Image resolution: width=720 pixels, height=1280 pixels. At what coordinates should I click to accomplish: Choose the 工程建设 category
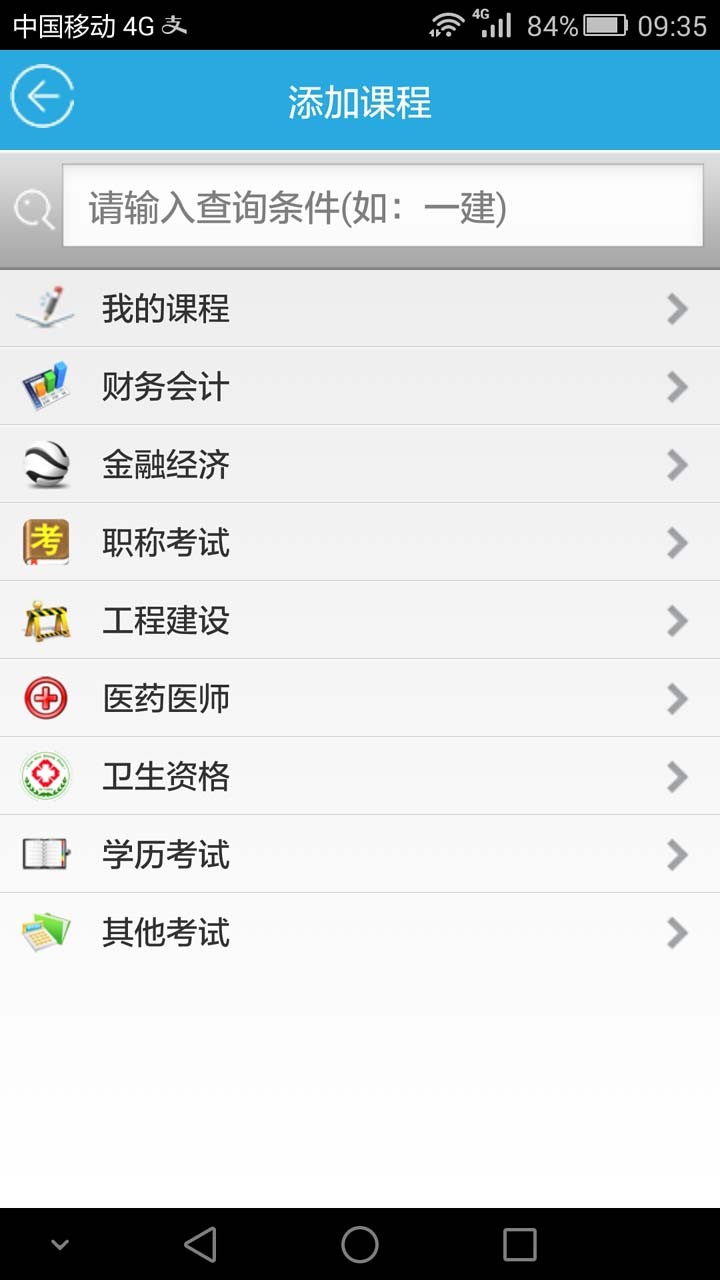pyautogui.click(x=360, y=621)
